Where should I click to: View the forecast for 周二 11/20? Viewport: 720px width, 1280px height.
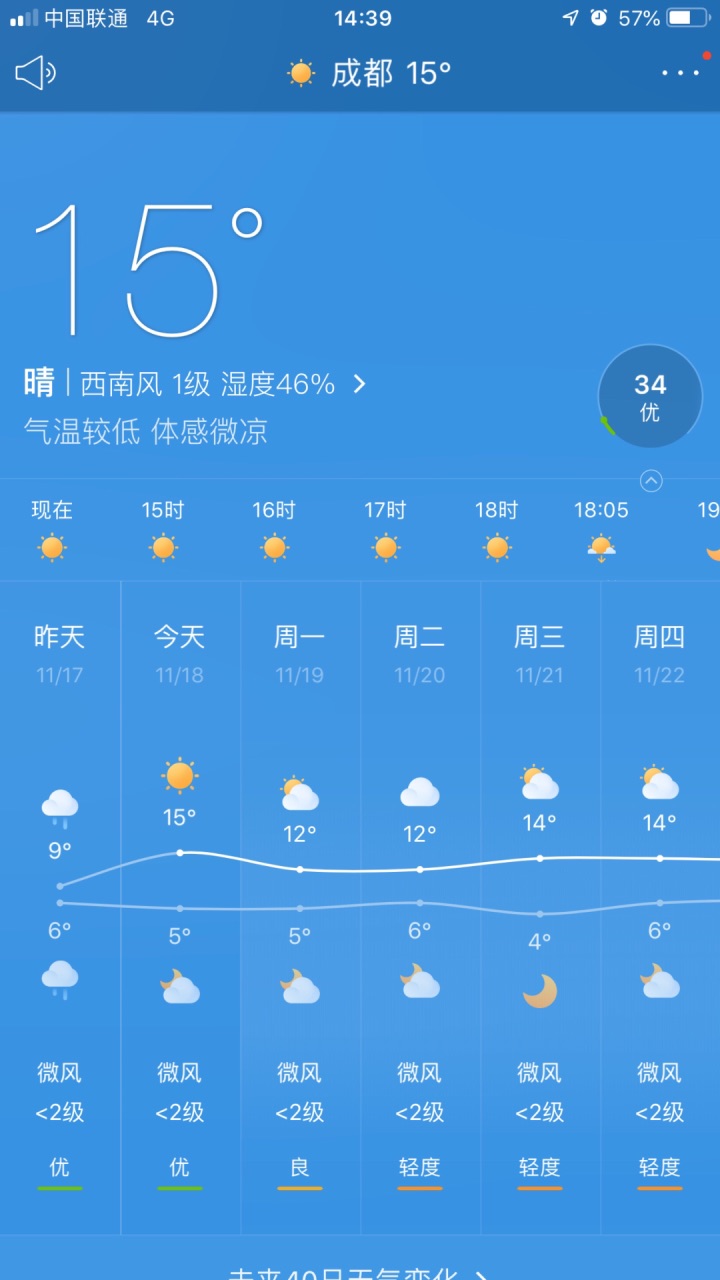420,907
